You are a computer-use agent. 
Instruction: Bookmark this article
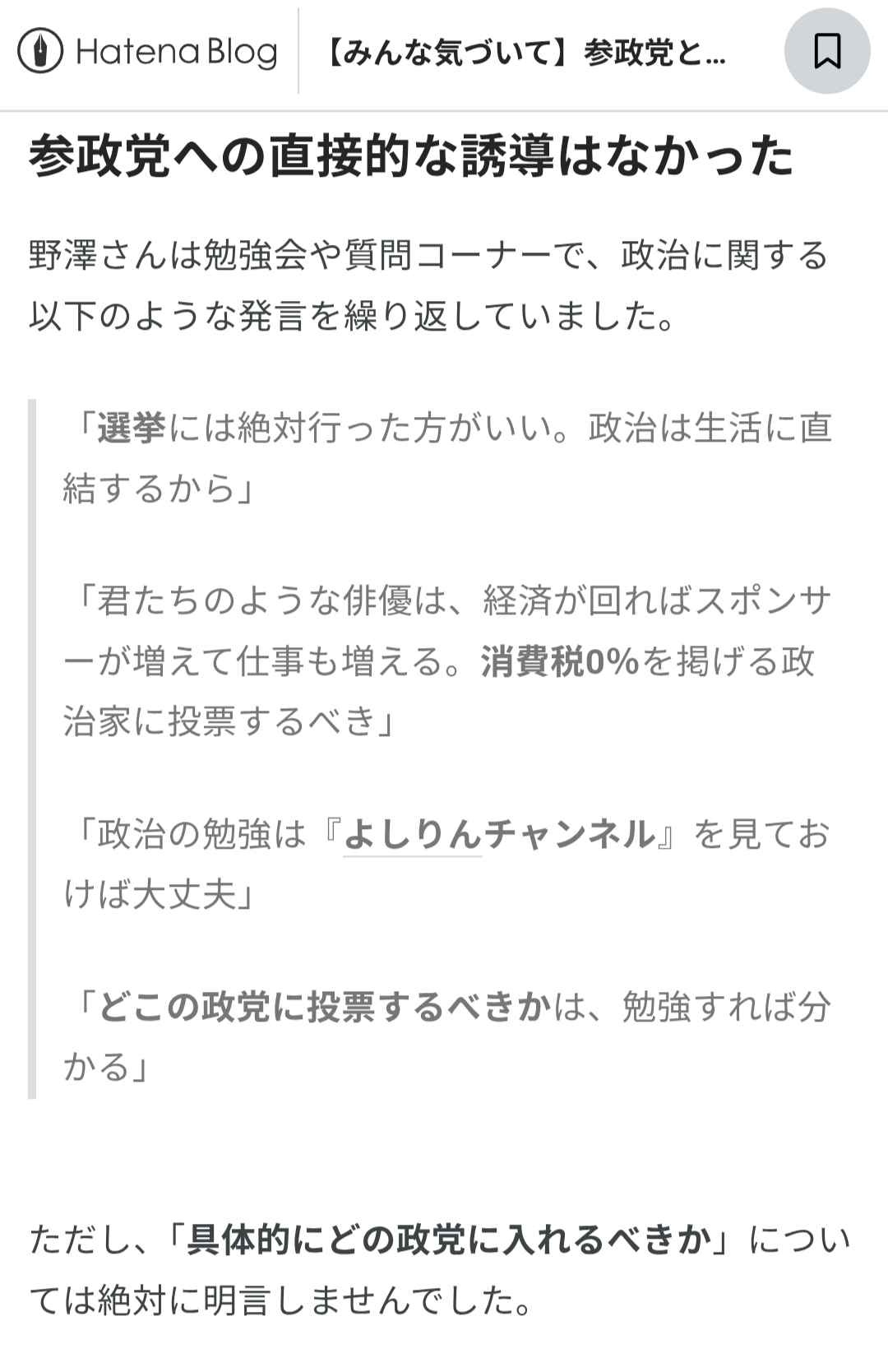(x=826, y=52)
